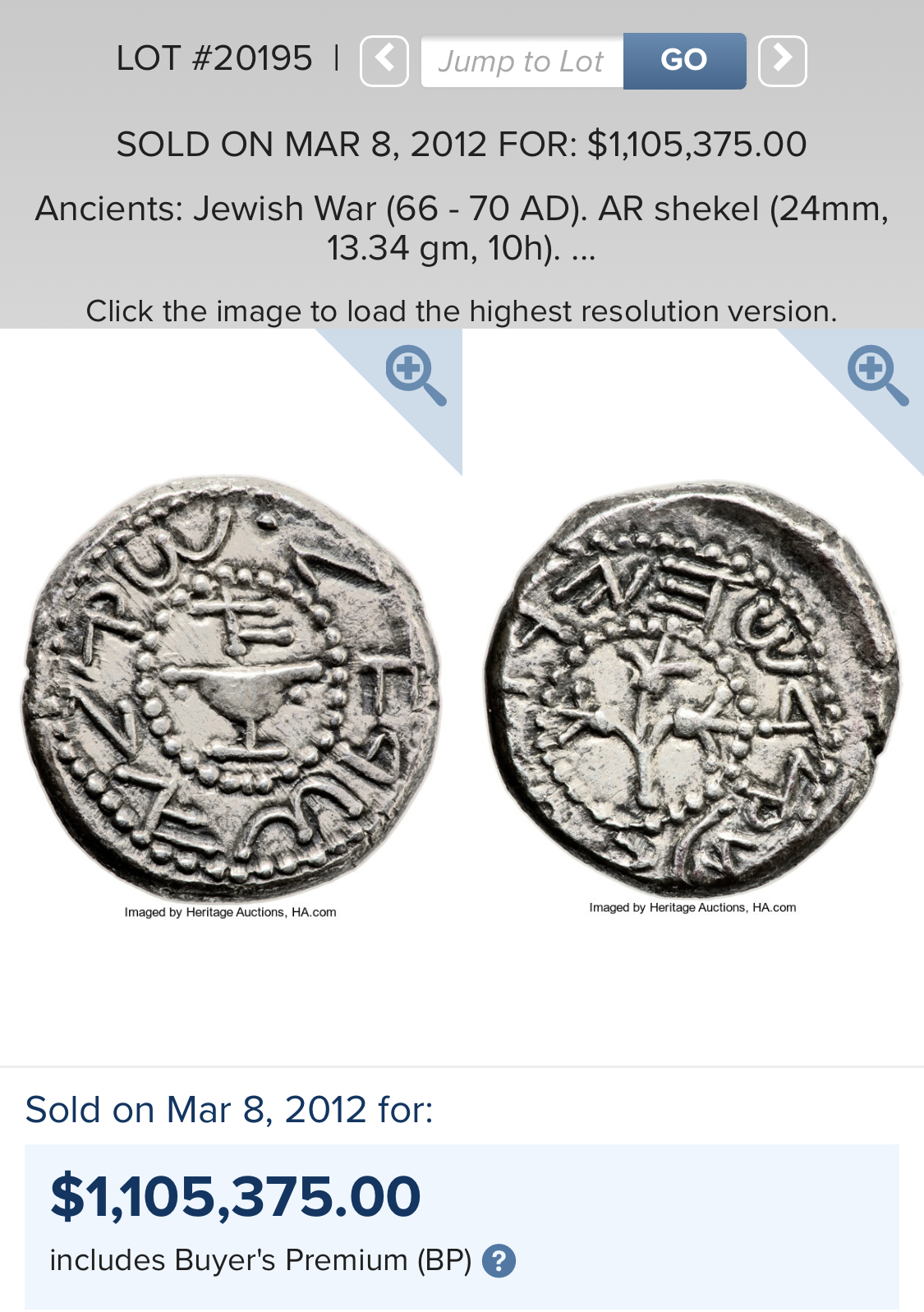Zoom into the coin obverse image
The width and height of the screenshot is (924, 1312).
coord(416,375)
